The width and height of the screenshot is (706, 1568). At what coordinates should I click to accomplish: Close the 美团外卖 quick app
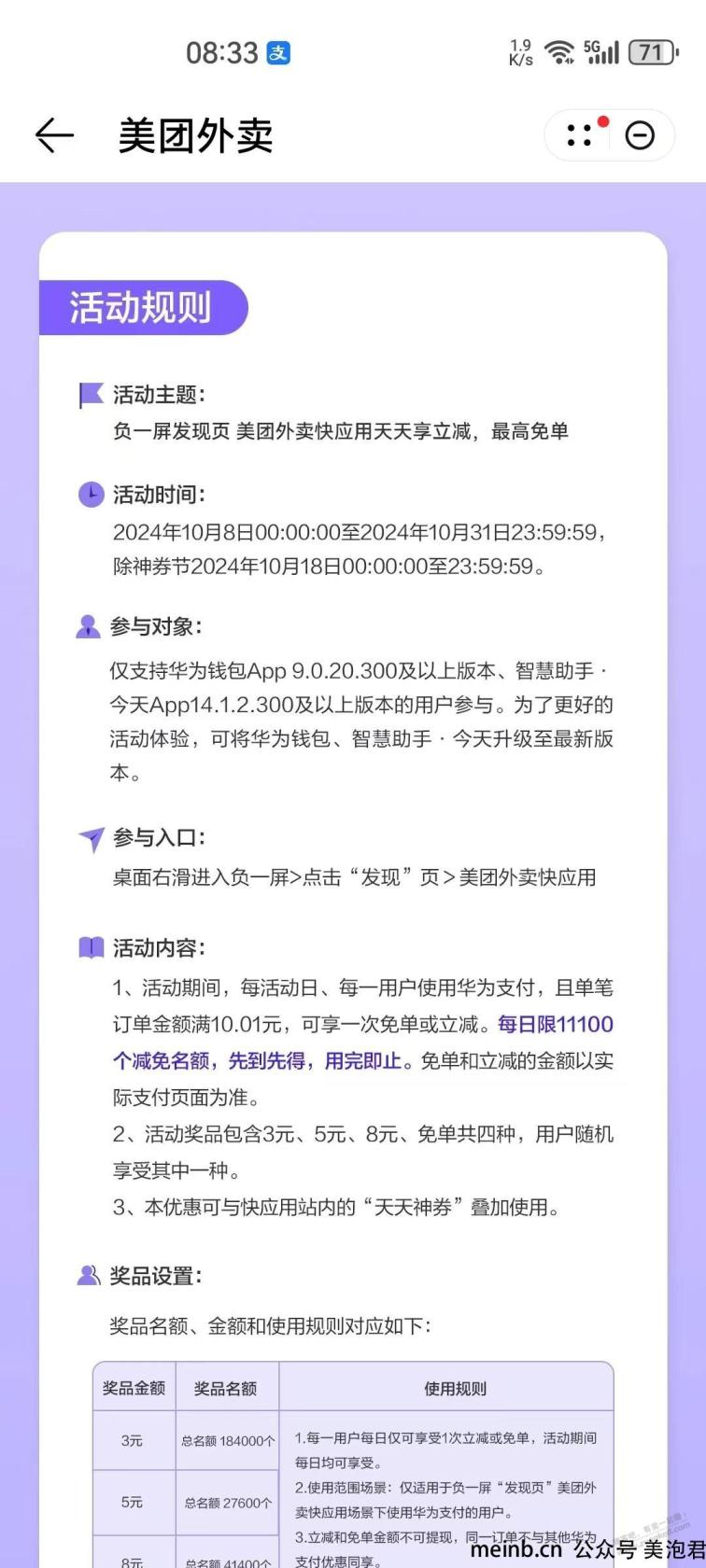click(640, 135)
